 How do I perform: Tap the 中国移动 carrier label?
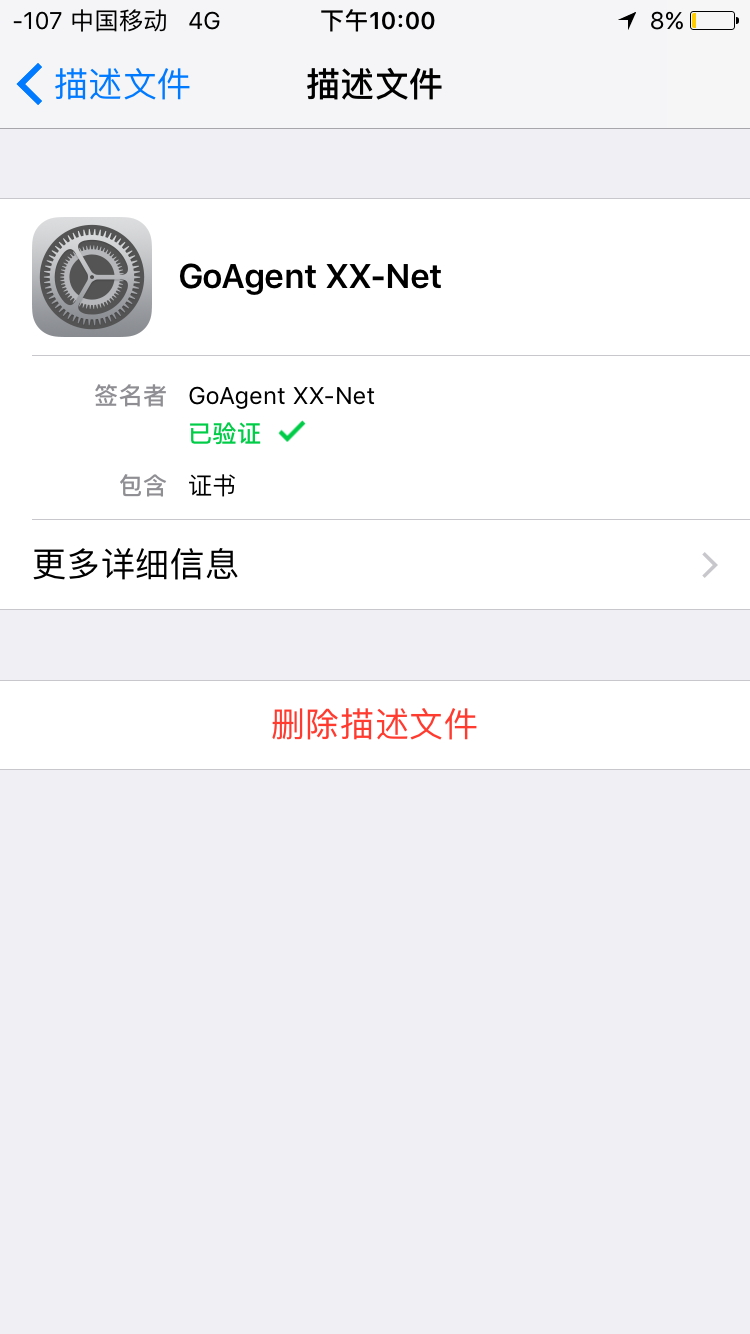[117, 20]
